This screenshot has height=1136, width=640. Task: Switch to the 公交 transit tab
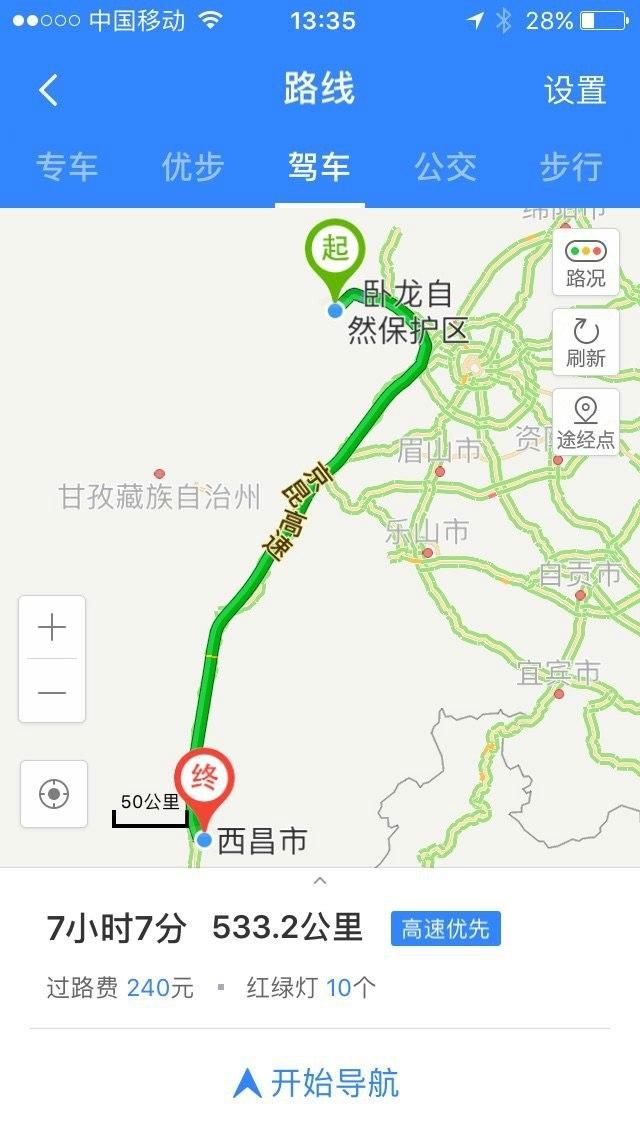coord(445,166)
